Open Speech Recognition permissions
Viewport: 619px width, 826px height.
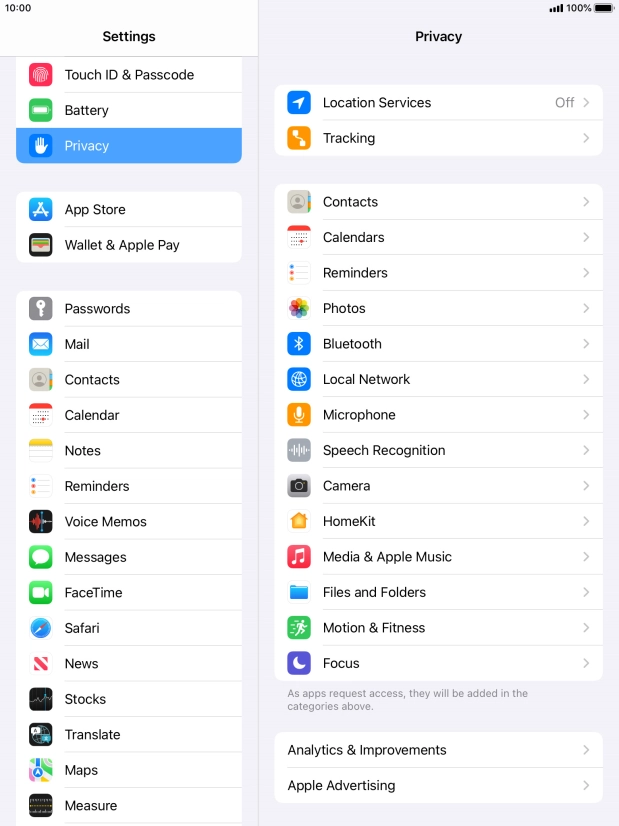(438, 450)
